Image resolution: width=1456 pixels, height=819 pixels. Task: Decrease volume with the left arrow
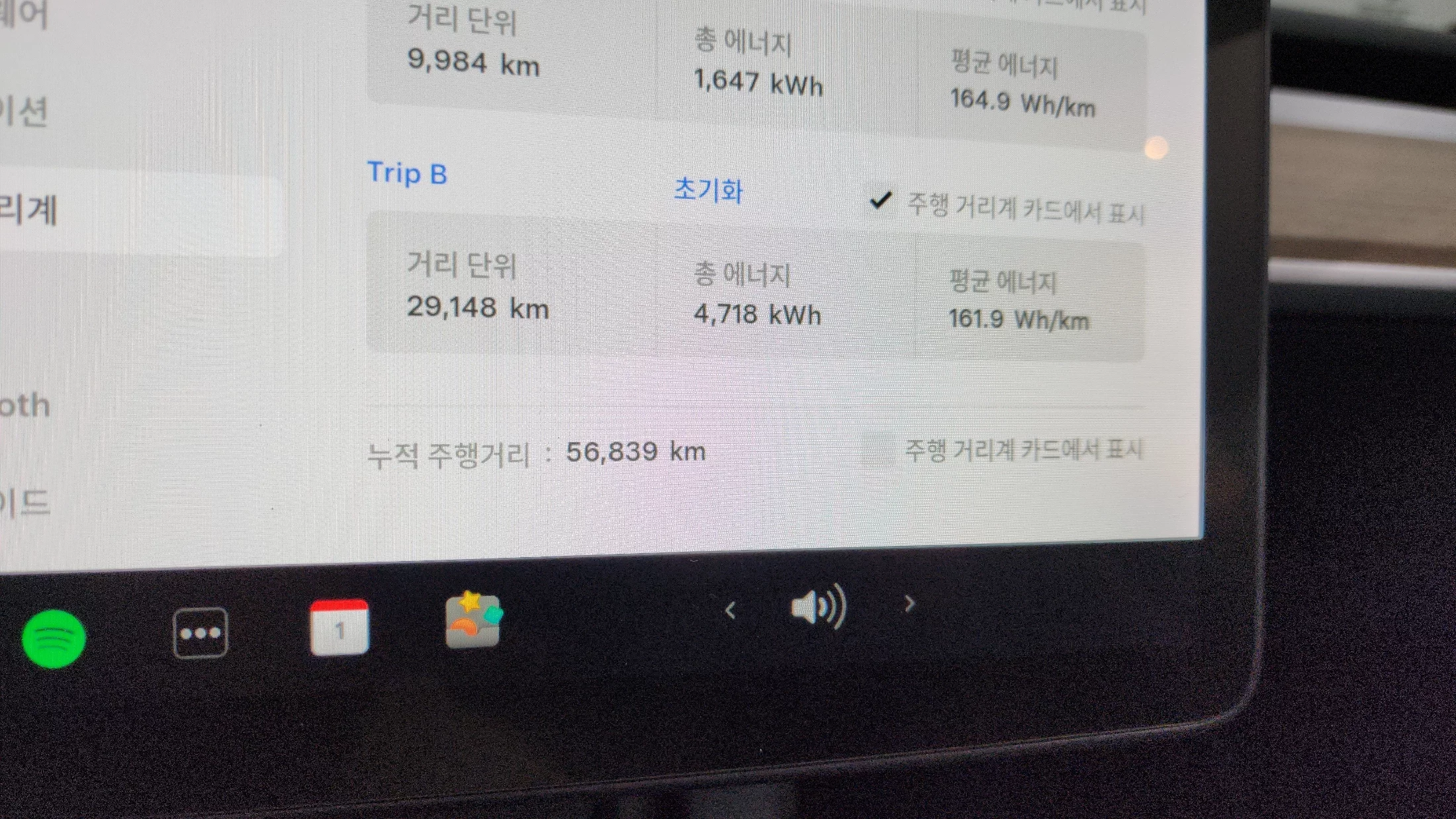[x=731, y=609]
